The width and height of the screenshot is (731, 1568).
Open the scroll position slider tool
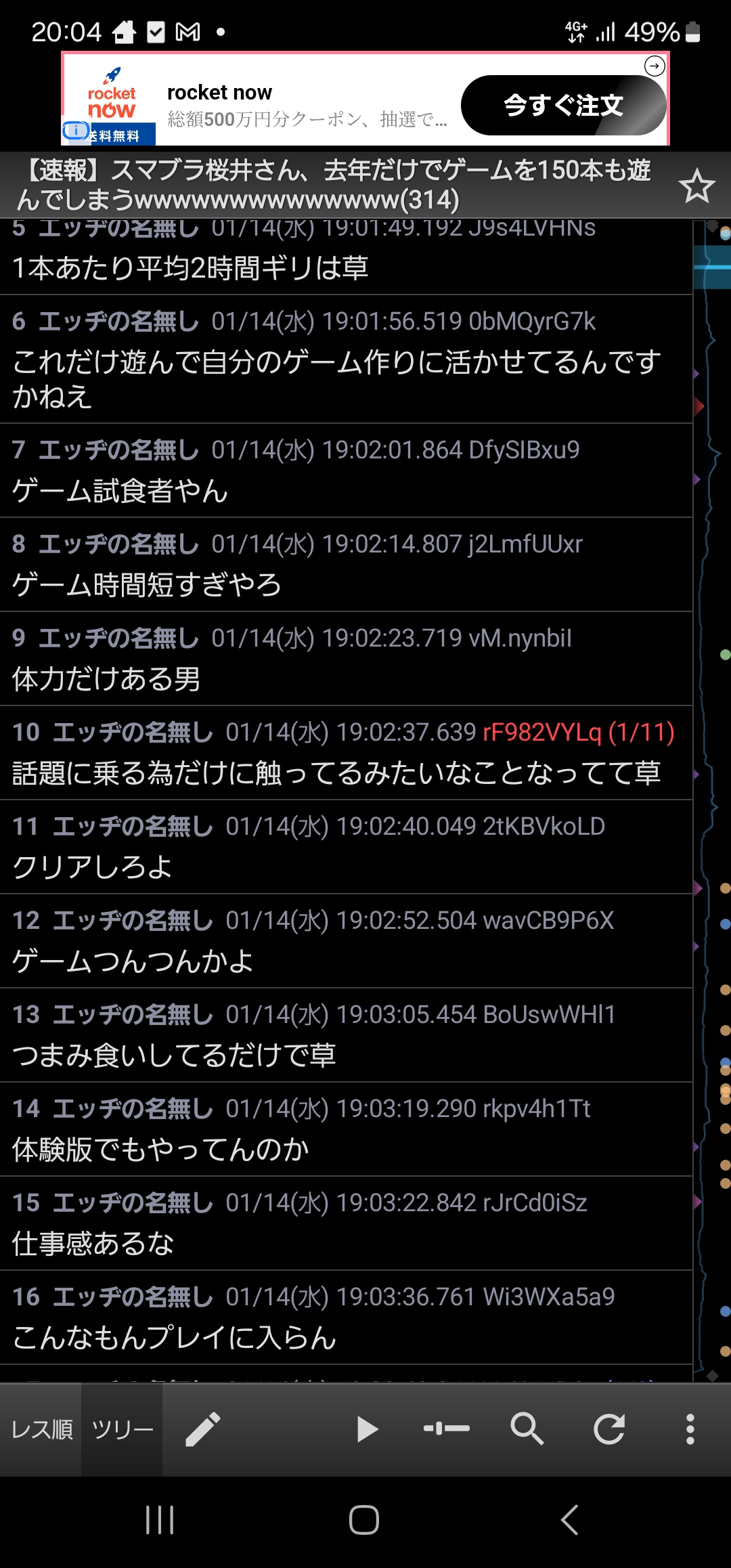tap(447, 1429)
